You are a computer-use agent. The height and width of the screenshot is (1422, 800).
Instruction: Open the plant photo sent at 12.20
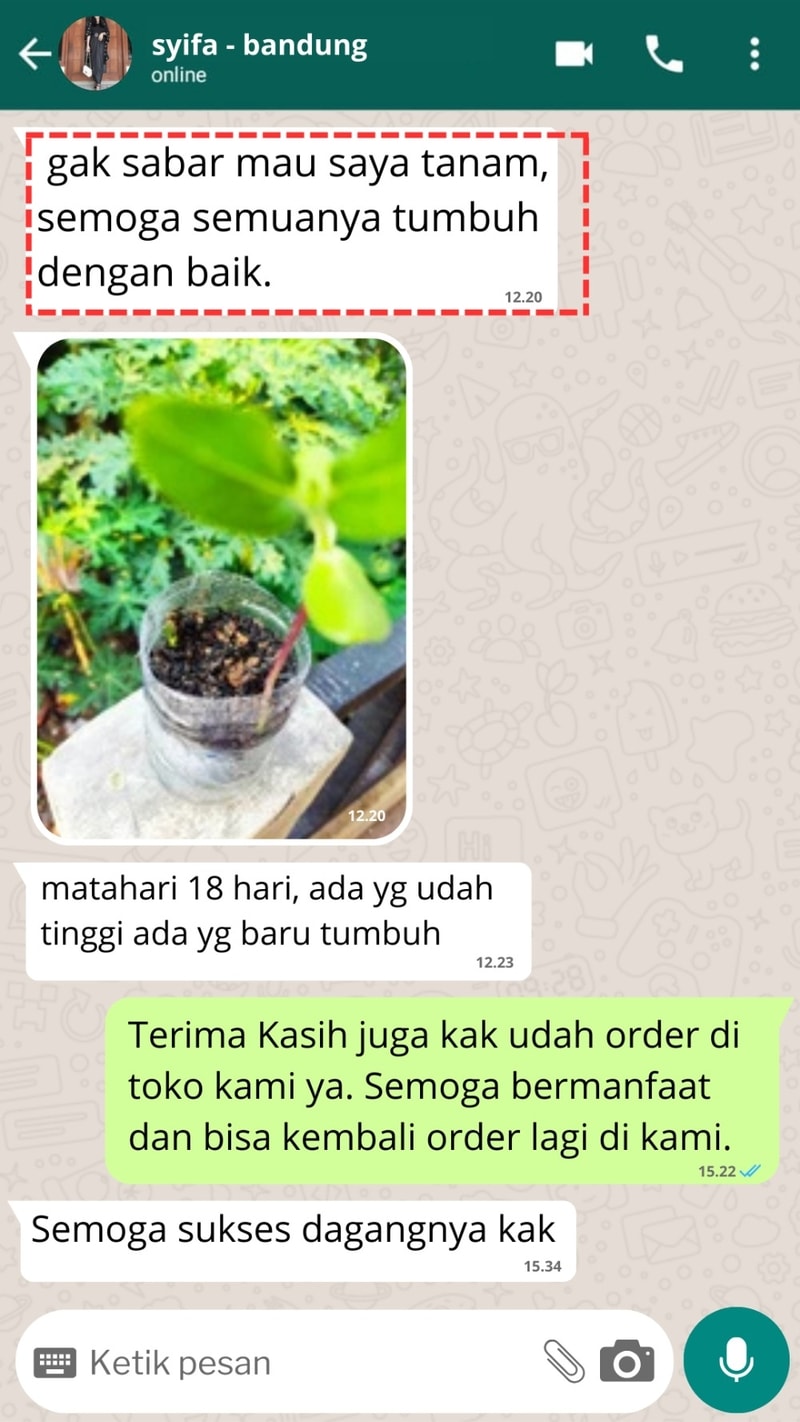(221, 587)
